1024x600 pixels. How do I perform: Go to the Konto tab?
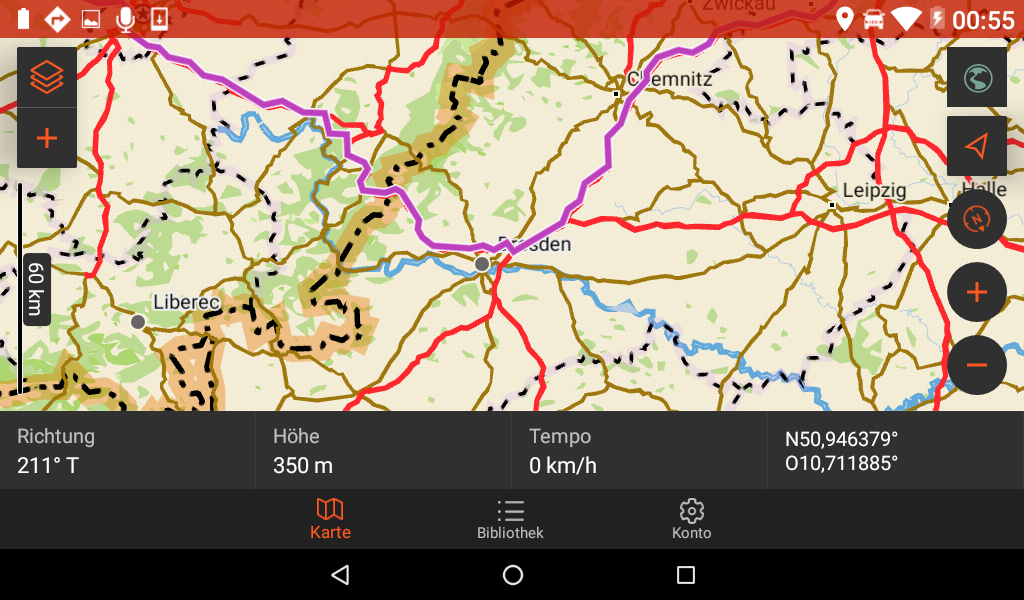(691, 519)
